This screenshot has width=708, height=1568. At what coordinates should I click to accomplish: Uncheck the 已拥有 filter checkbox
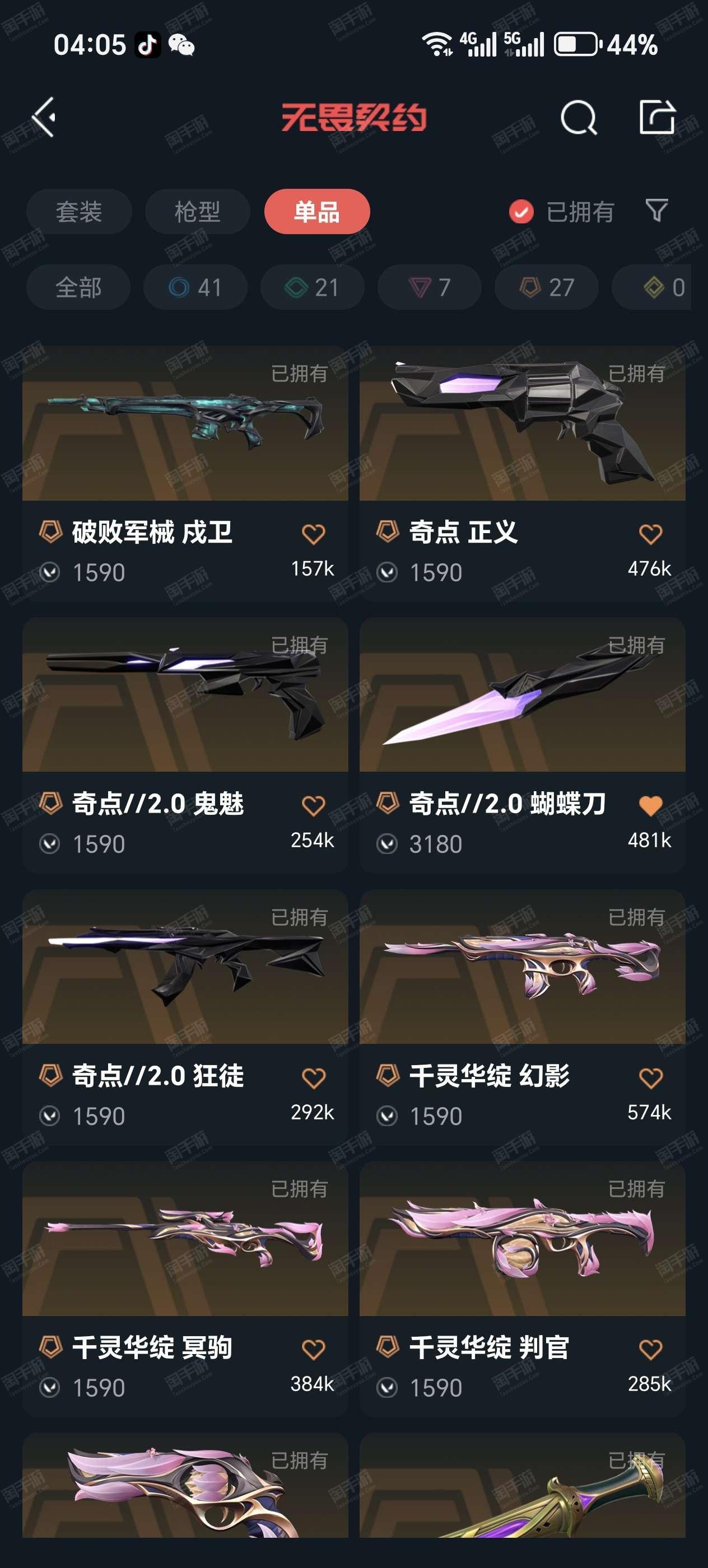pos(521,212)
